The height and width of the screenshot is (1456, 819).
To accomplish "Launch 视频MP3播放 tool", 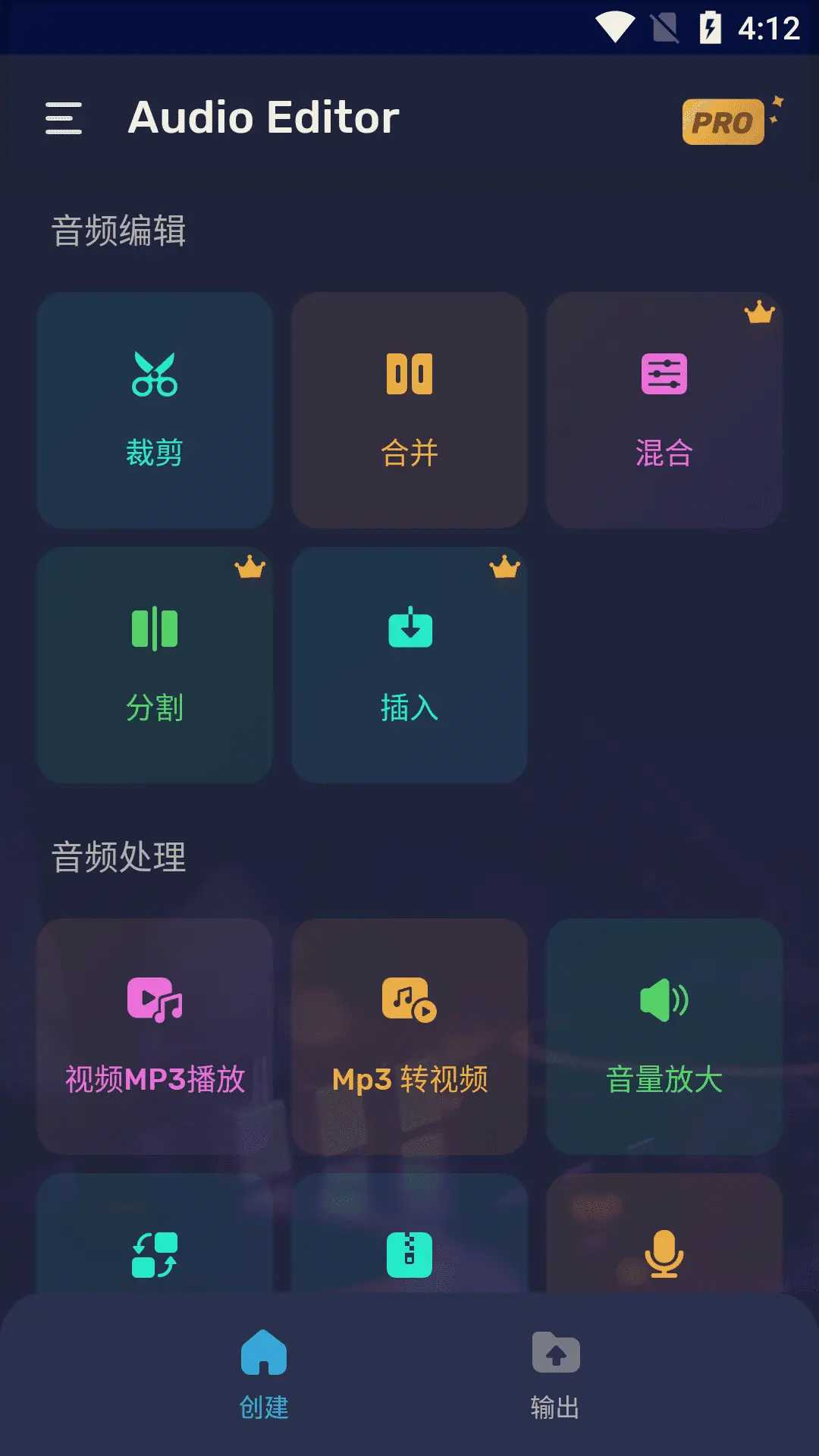I will coord(155,1037).
